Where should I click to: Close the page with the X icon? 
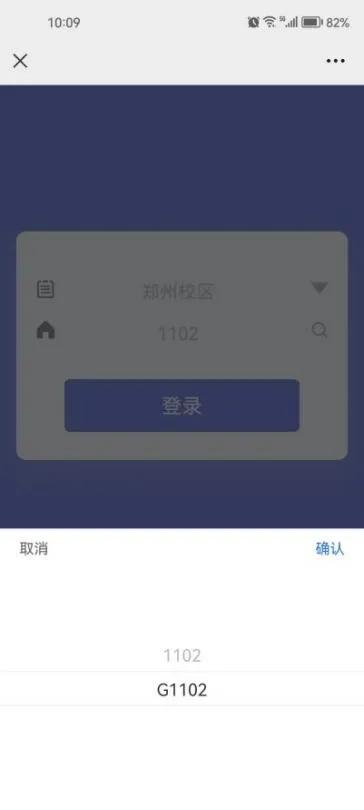click(20, 61)
